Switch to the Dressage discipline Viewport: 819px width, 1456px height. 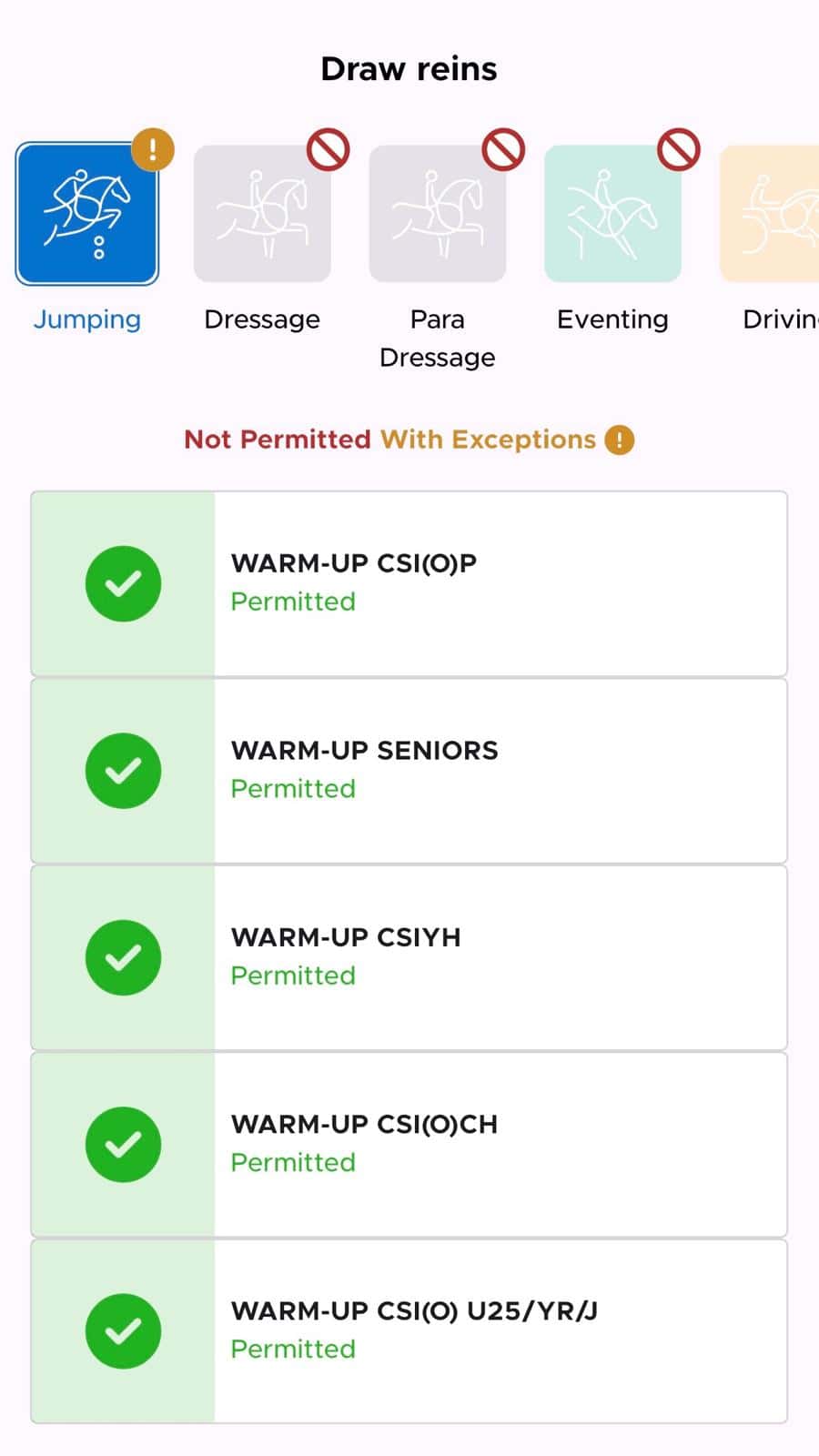(x=262, y=215)
